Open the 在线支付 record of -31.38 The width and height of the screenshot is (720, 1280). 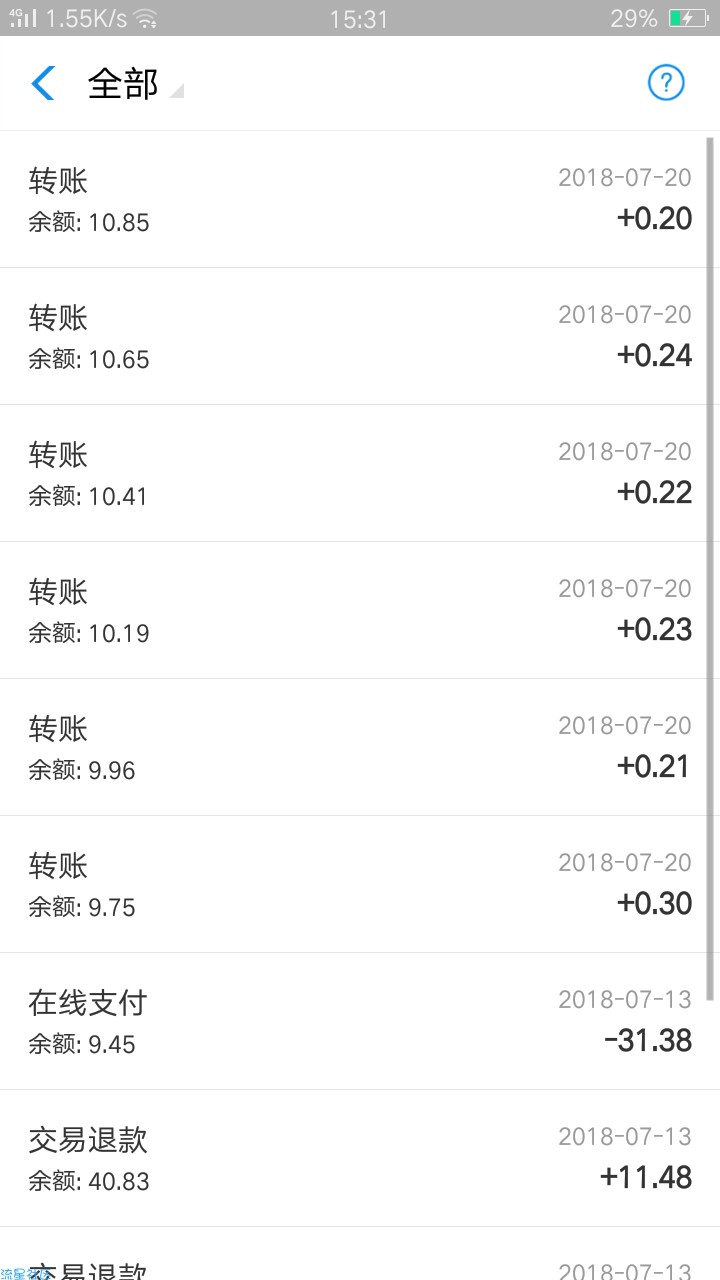[360, 1021]
